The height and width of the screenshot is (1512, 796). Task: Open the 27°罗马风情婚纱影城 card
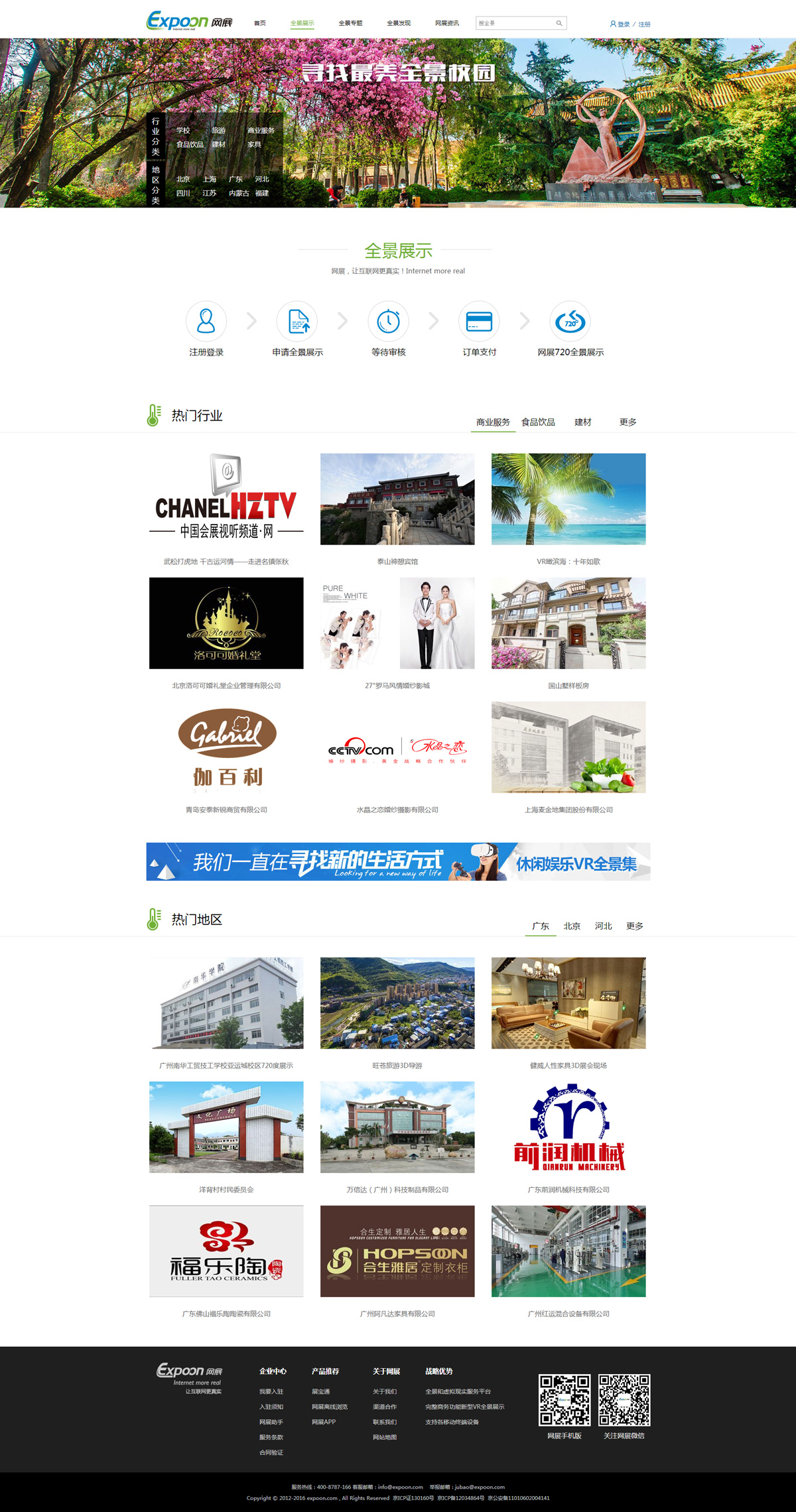pos(397,623)
